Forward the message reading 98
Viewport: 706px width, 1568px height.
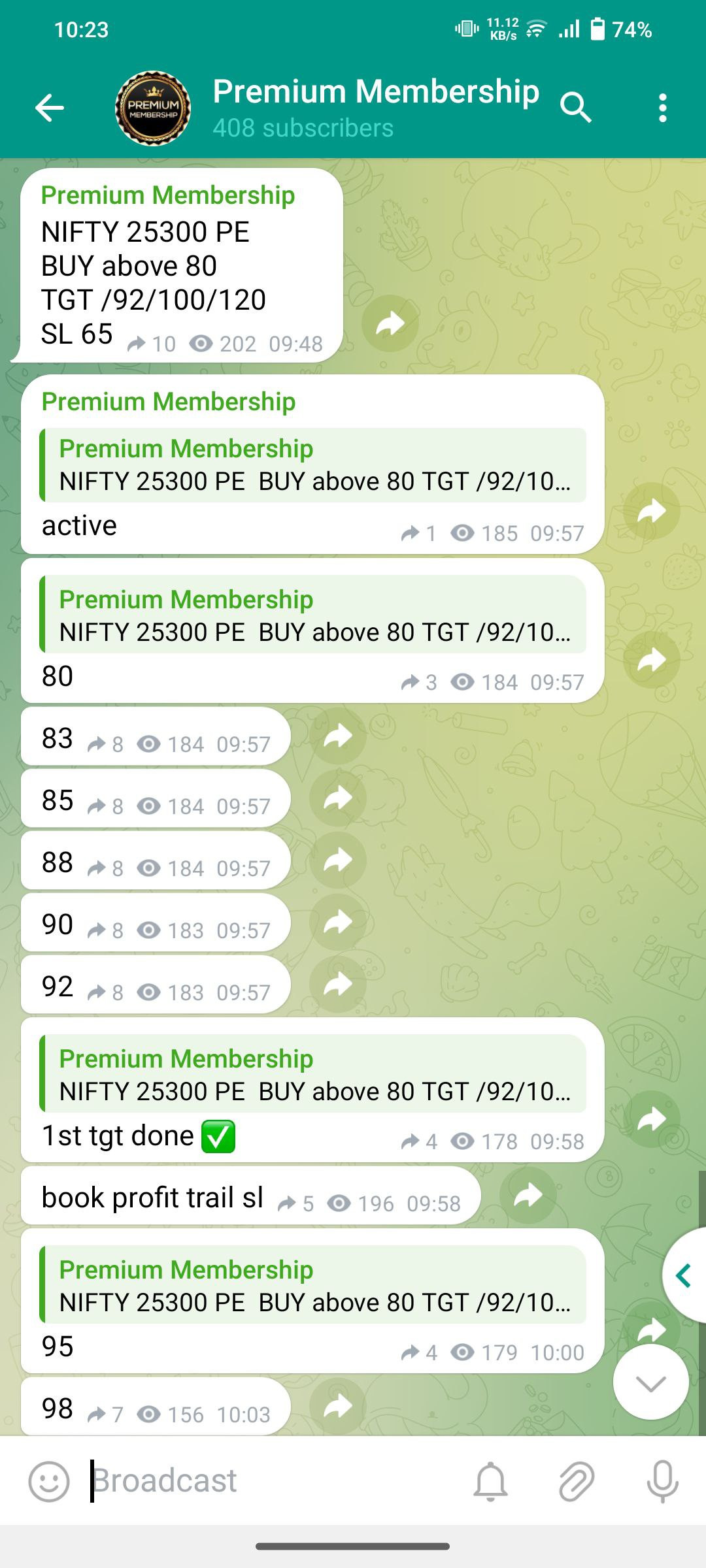click(338, 1407)
